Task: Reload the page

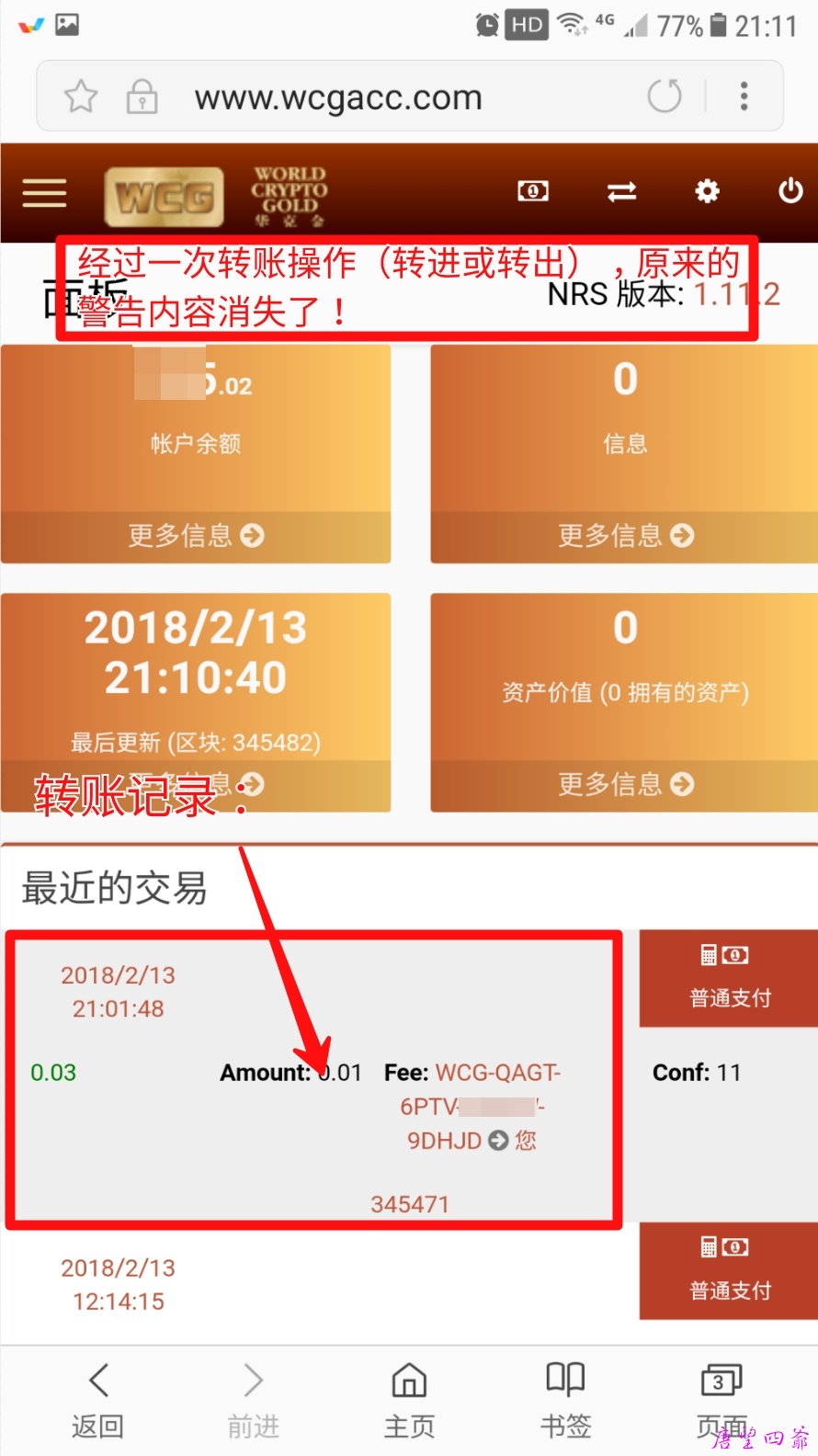Action: tap(664, 97)
